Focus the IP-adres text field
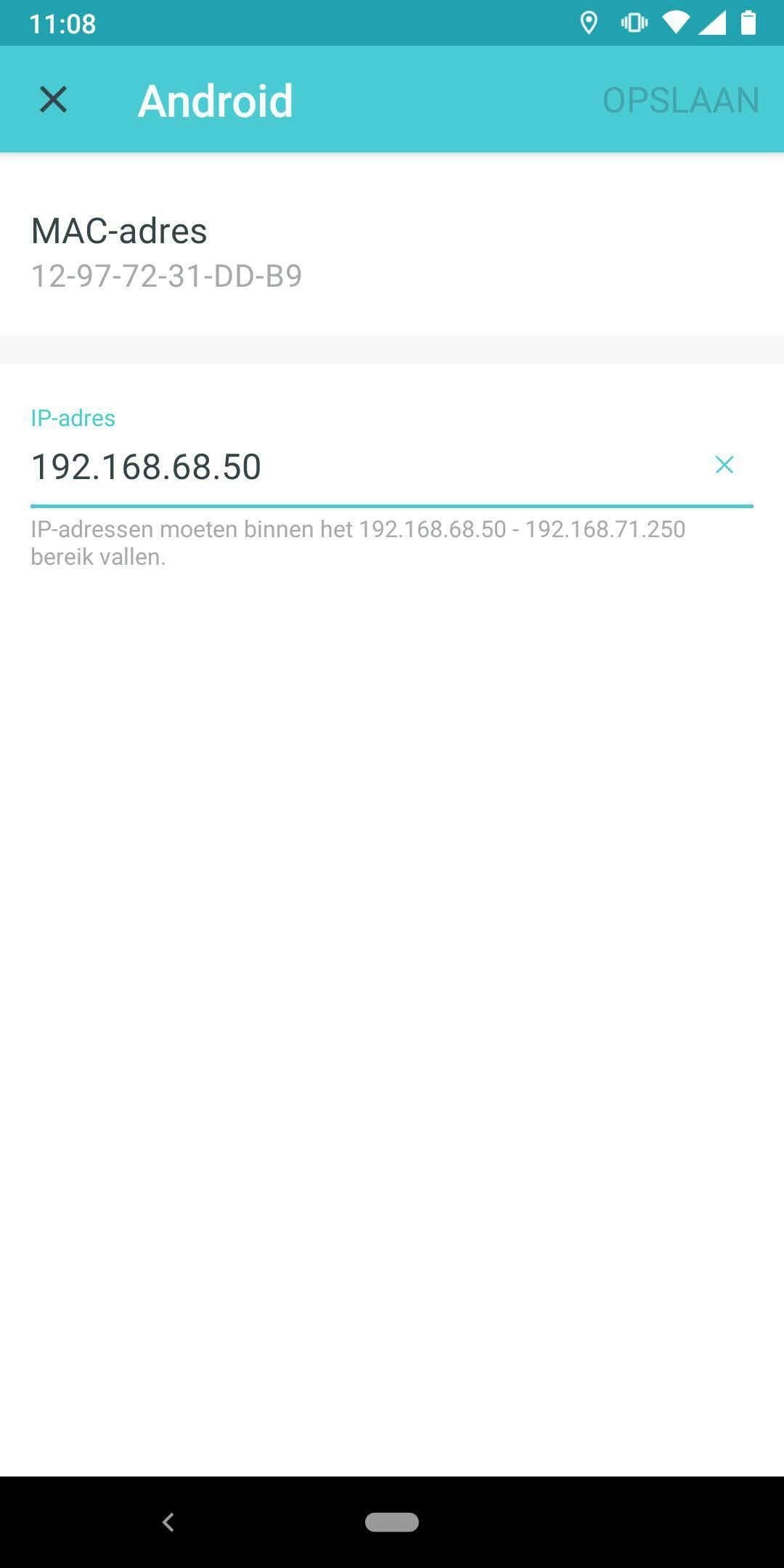784x1568 pixels. point(363,466)
